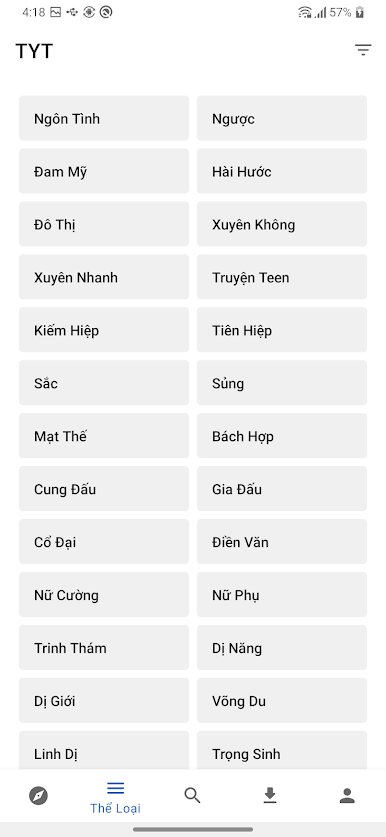Choose the Ngược category
The image size is (386, 837).
[282, 118]
